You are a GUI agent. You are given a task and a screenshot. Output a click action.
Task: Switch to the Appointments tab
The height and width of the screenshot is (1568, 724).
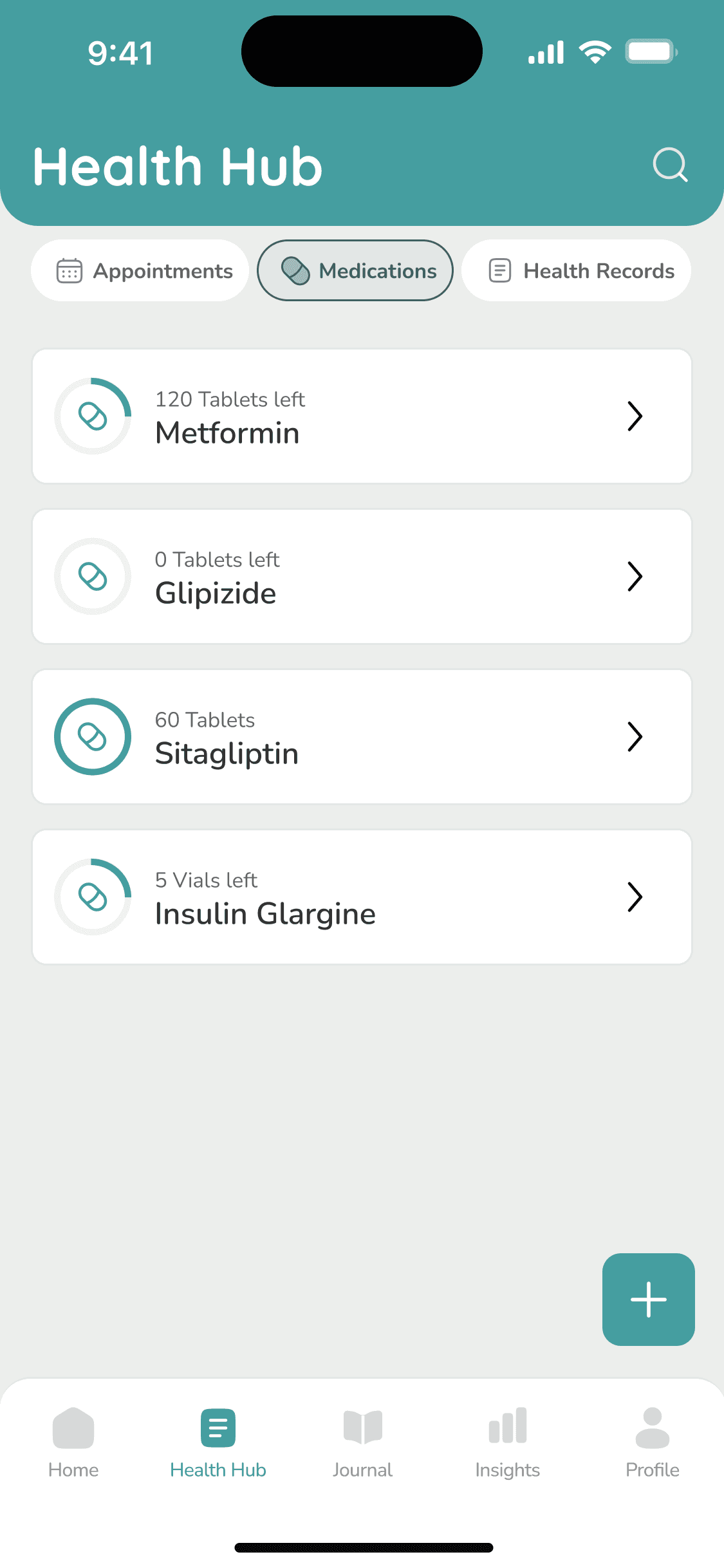tap(140, 271)
